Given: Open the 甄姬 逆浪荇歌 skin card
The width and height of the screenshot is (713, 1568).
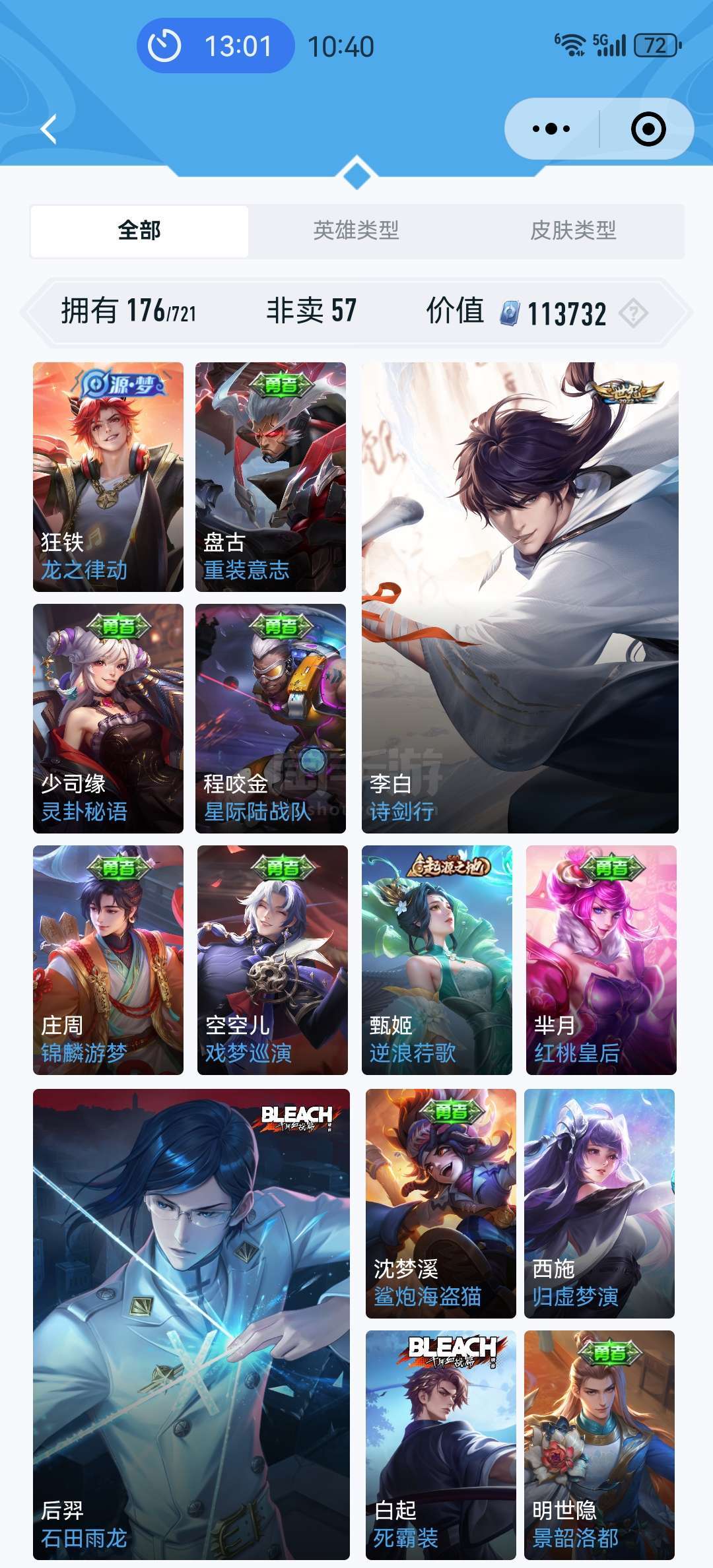Looking at the screenshot, I should point(437,960).
